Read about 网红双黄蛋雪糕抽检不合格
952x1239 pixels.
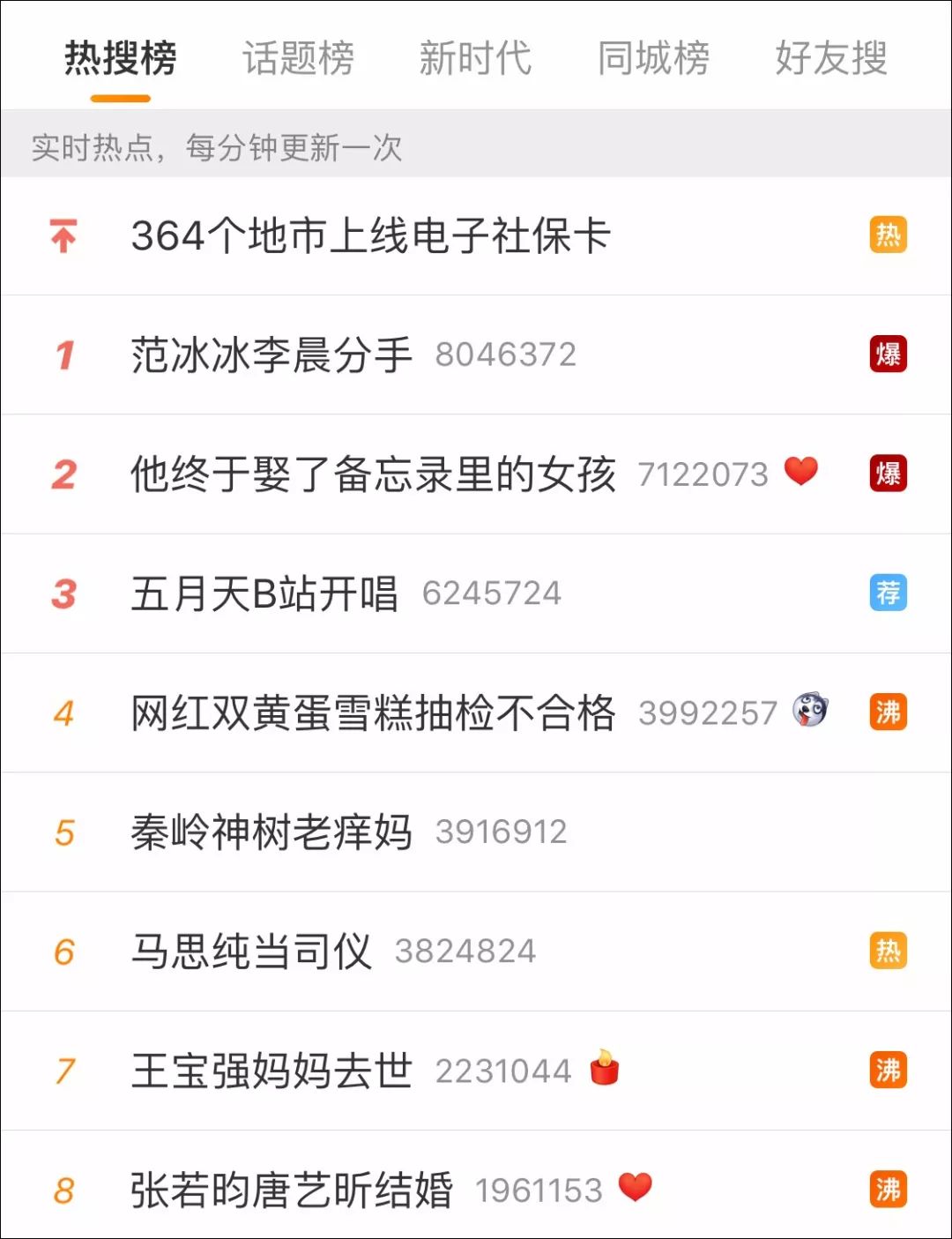(373, 713)
